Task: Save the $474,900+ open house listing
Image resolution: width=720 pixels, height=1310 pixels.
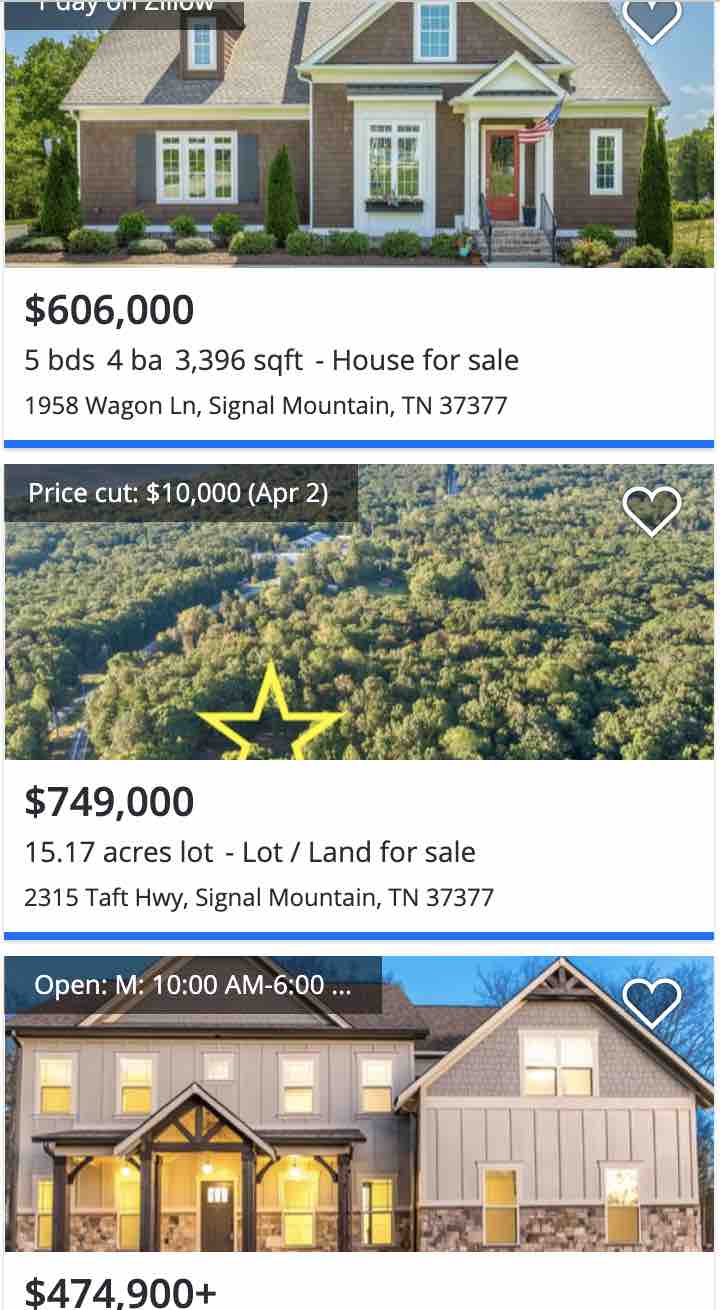Action: pos(652,1003)
